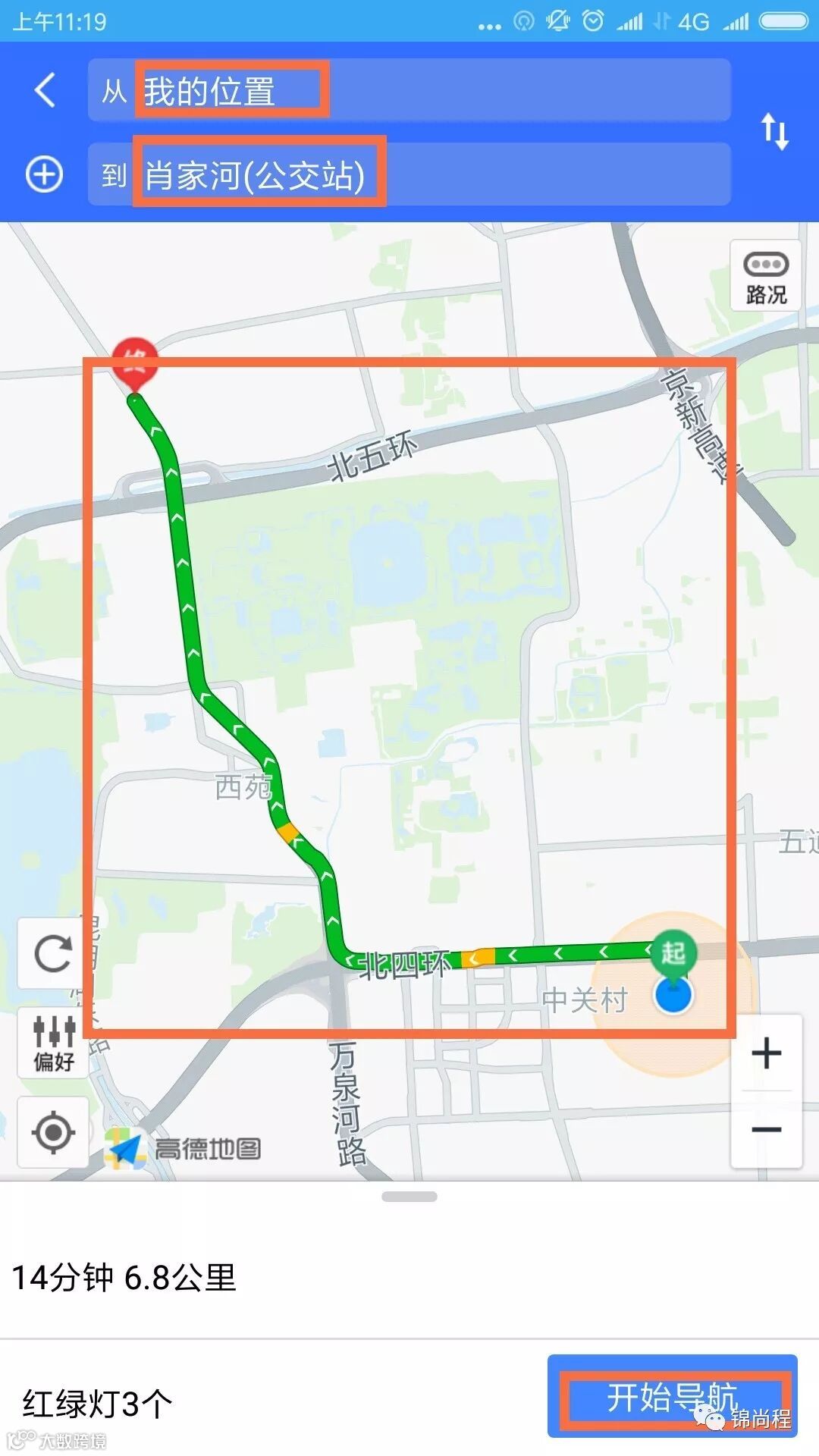The height and width of the screenshot is (1456, 819).
Task: Toggle 路况 traffic layer
Action: click(x=766, y=276)
